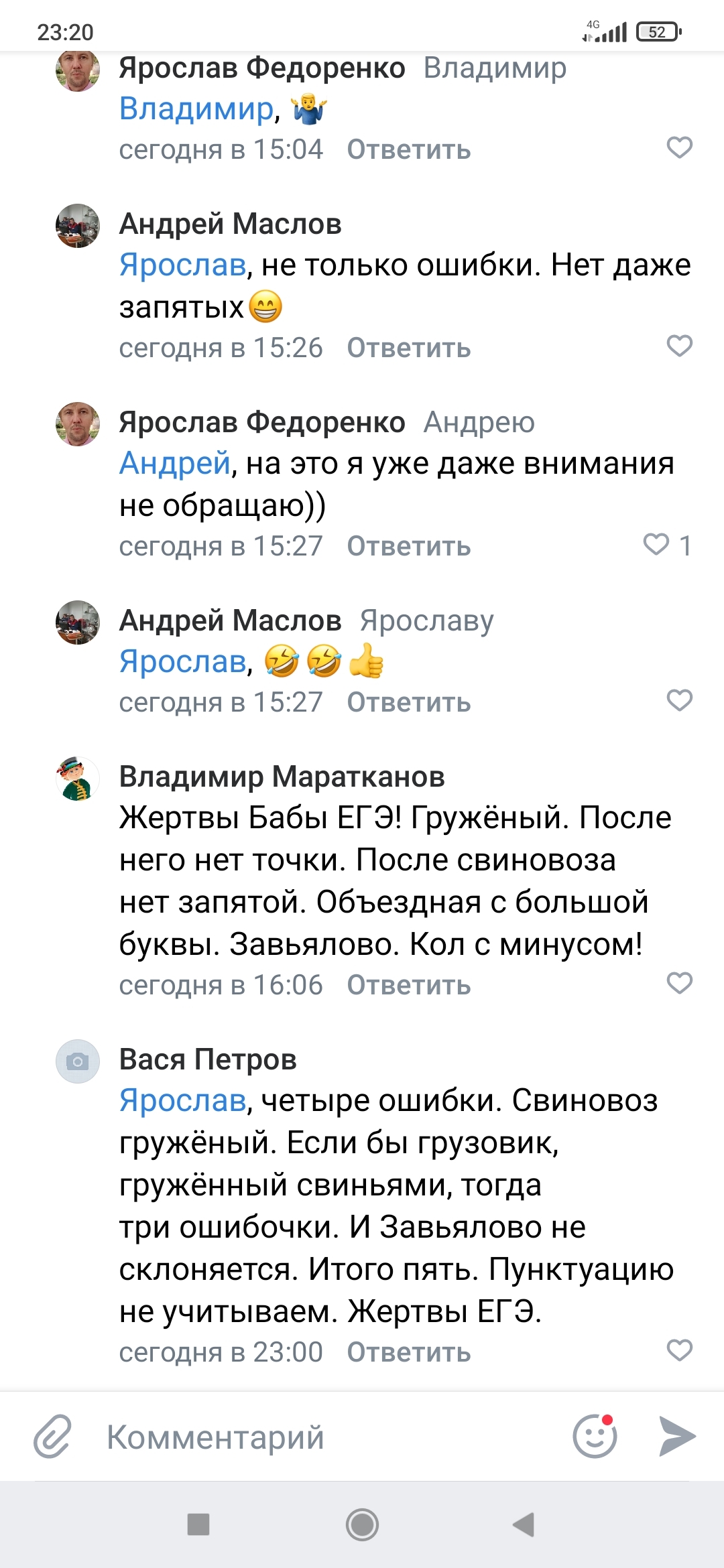
Task: Like Ярослав's comment posted at 15:27
Action: coord(657,544)
